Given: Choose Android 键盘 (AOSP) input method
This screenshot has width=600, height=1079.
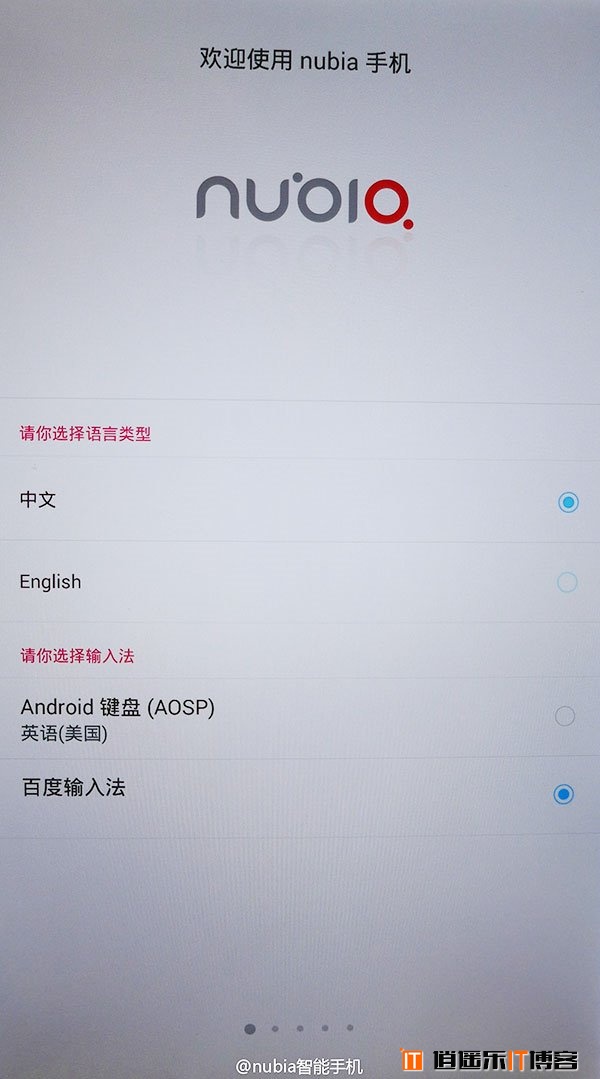Looking at the screenshot, I should (x=565, y=716).
